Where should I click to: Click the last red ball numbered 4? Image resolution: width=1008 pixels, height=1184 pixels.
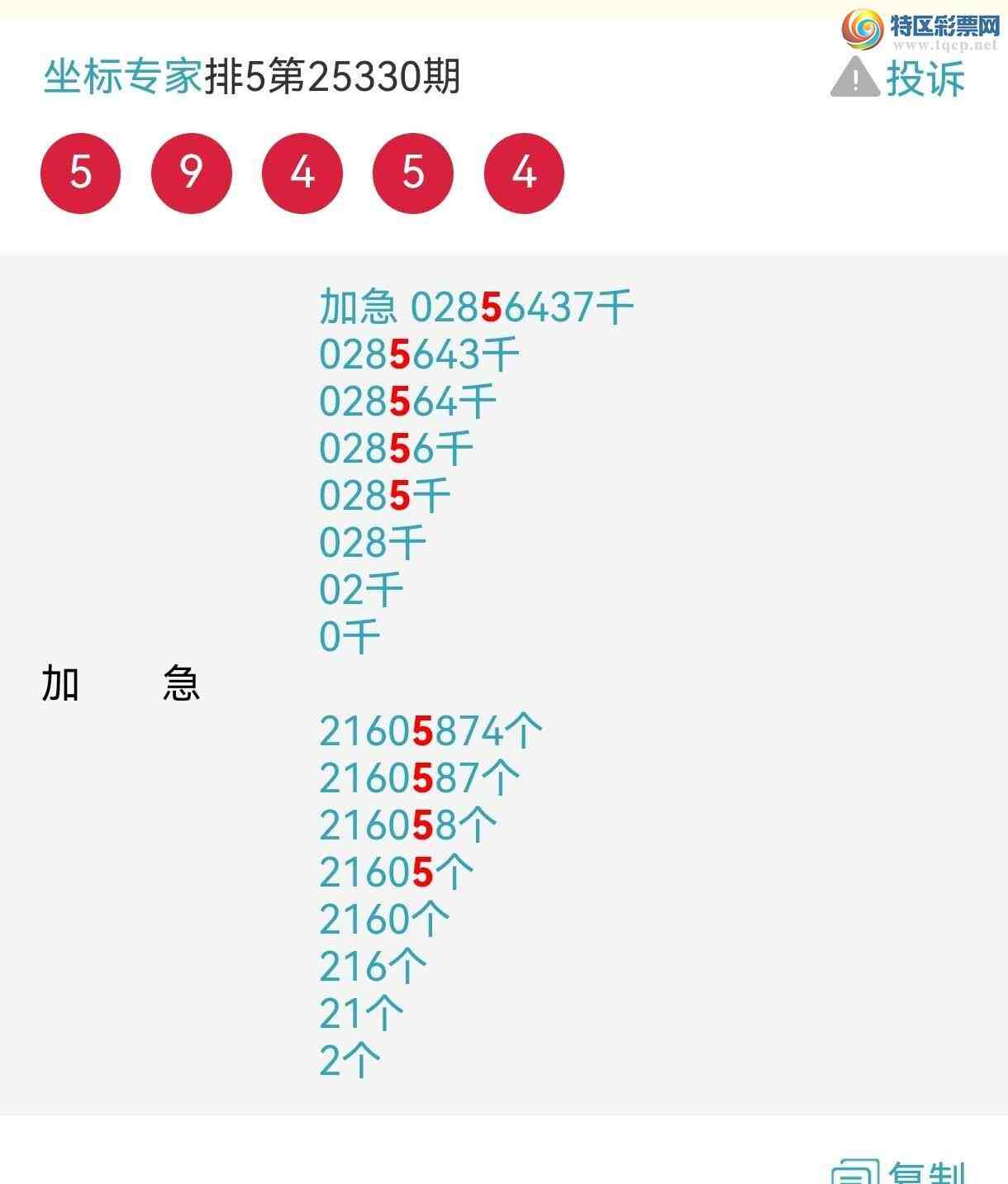[x=524, y=173]
